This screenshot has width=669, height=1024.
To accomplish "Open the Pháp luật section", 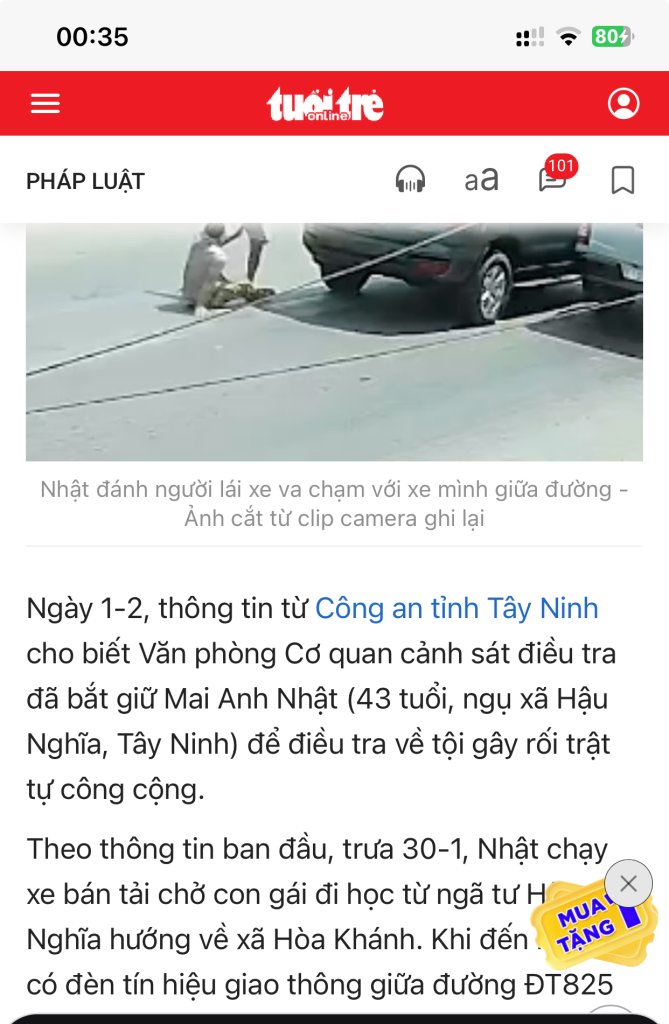I will pyautogui.click(x=85, y=181).
